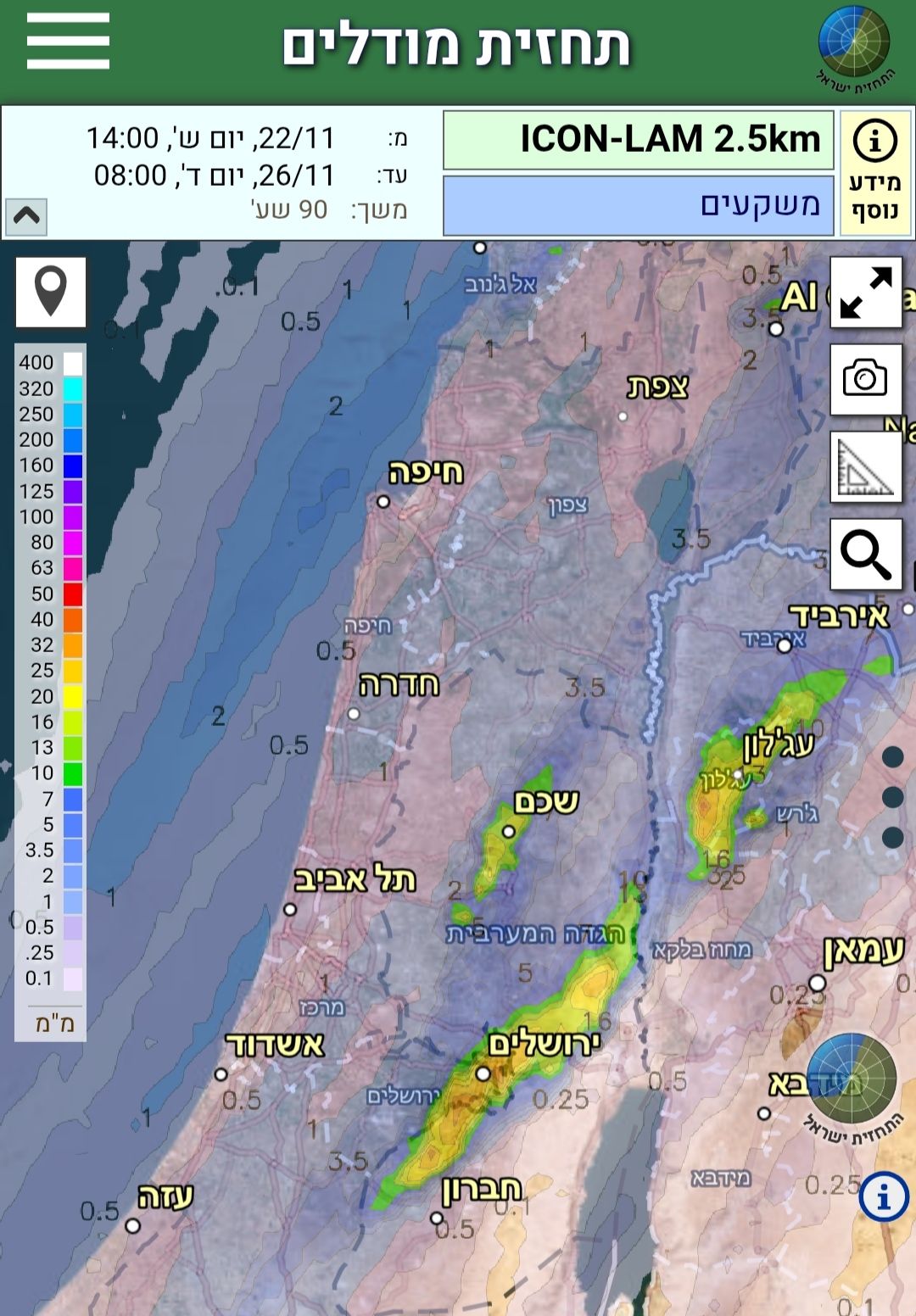Tap the location pin button

tap(51, 292)
